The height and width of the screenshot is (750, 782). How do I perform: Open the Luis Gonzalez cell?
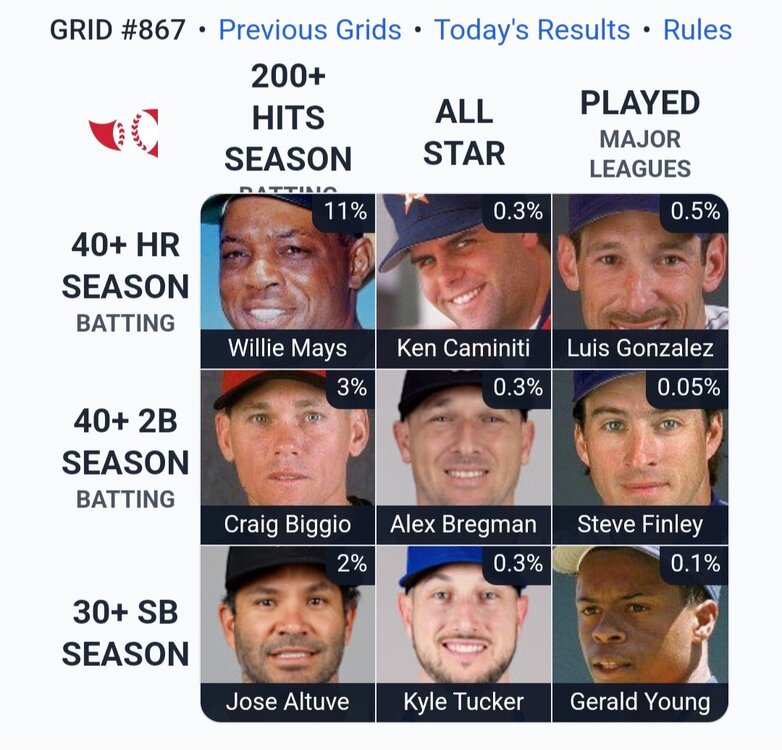tap(640, 281)
